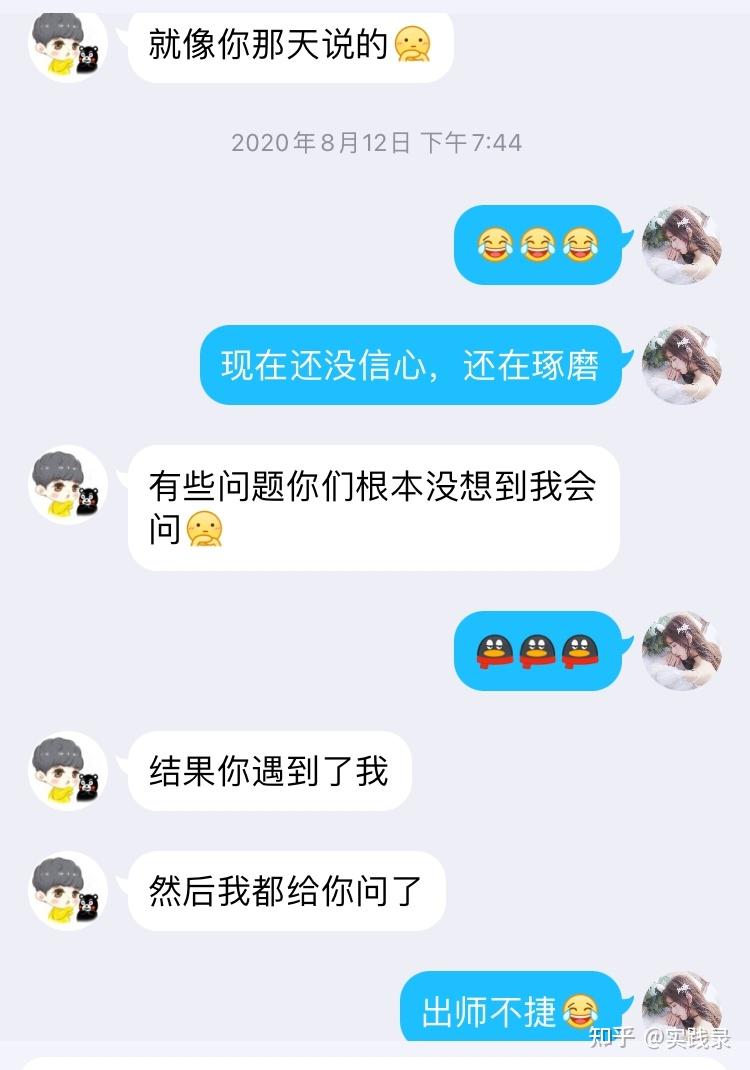Screen dimensions: 750x1070
Task: Open sender's avatar beside '就像你那天说的'
Action: (x=68, y=43)
